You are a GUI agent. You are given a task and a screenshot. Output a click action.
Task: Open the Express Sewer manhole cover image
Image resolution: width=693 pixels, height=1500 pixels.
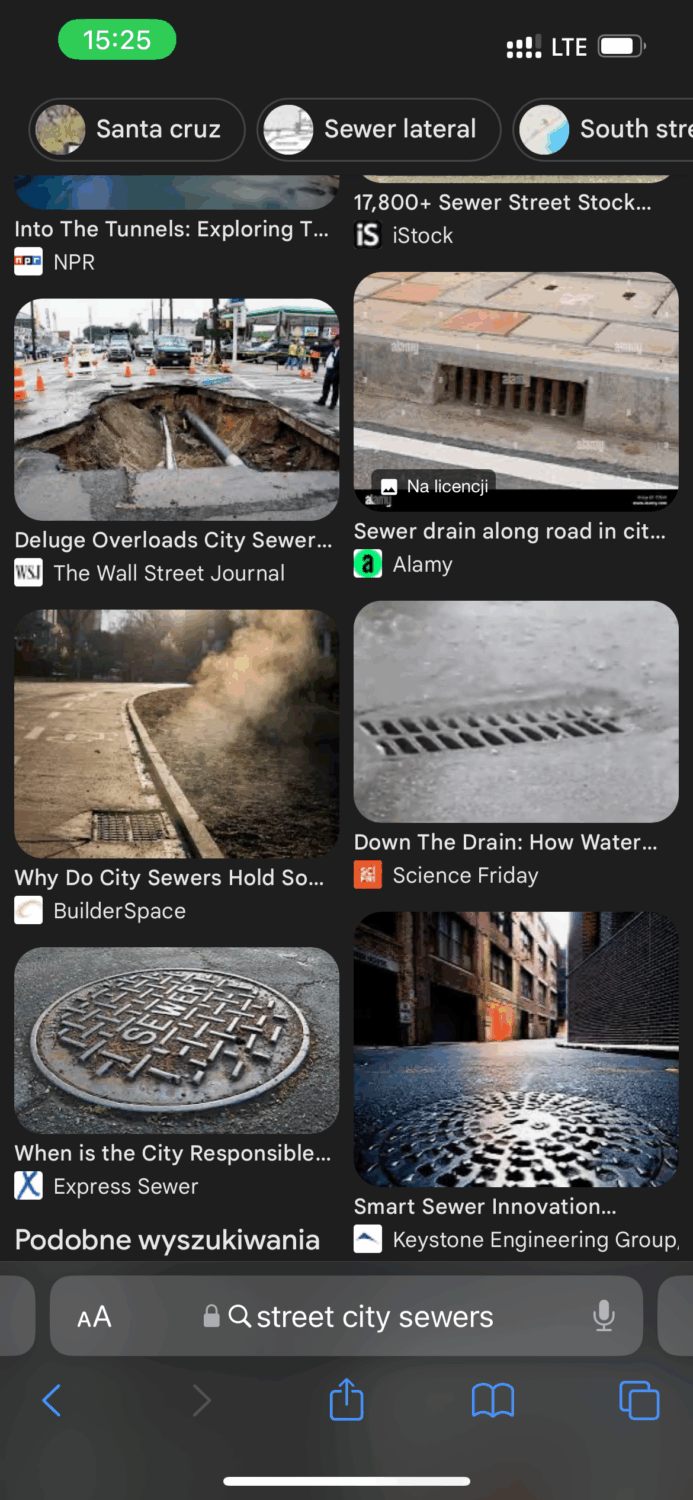click(176, 1040)
